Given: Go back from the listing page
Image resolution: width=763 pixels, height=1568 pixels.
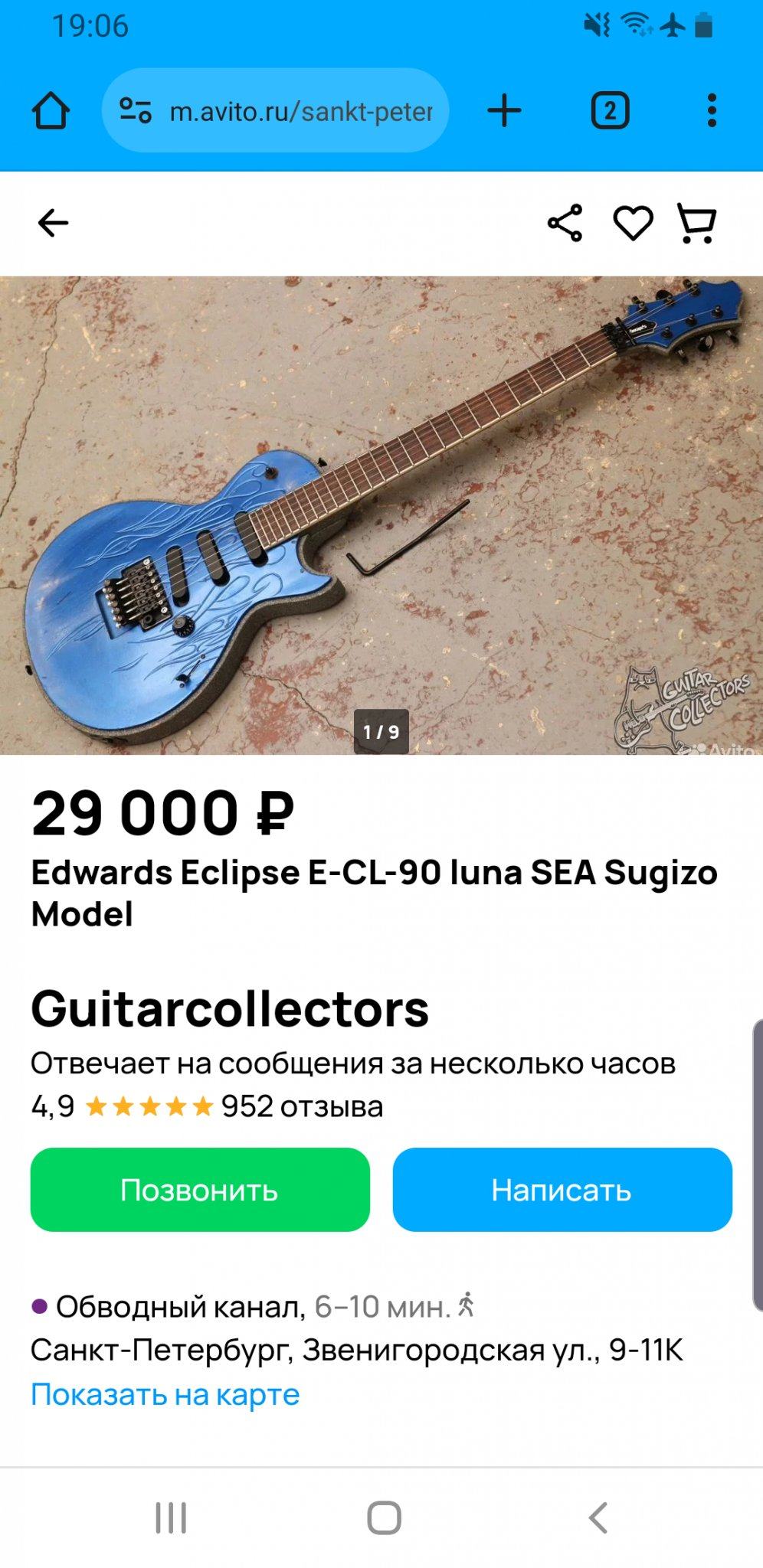Looking at the screenshot, I should click(x=54, y=224).
